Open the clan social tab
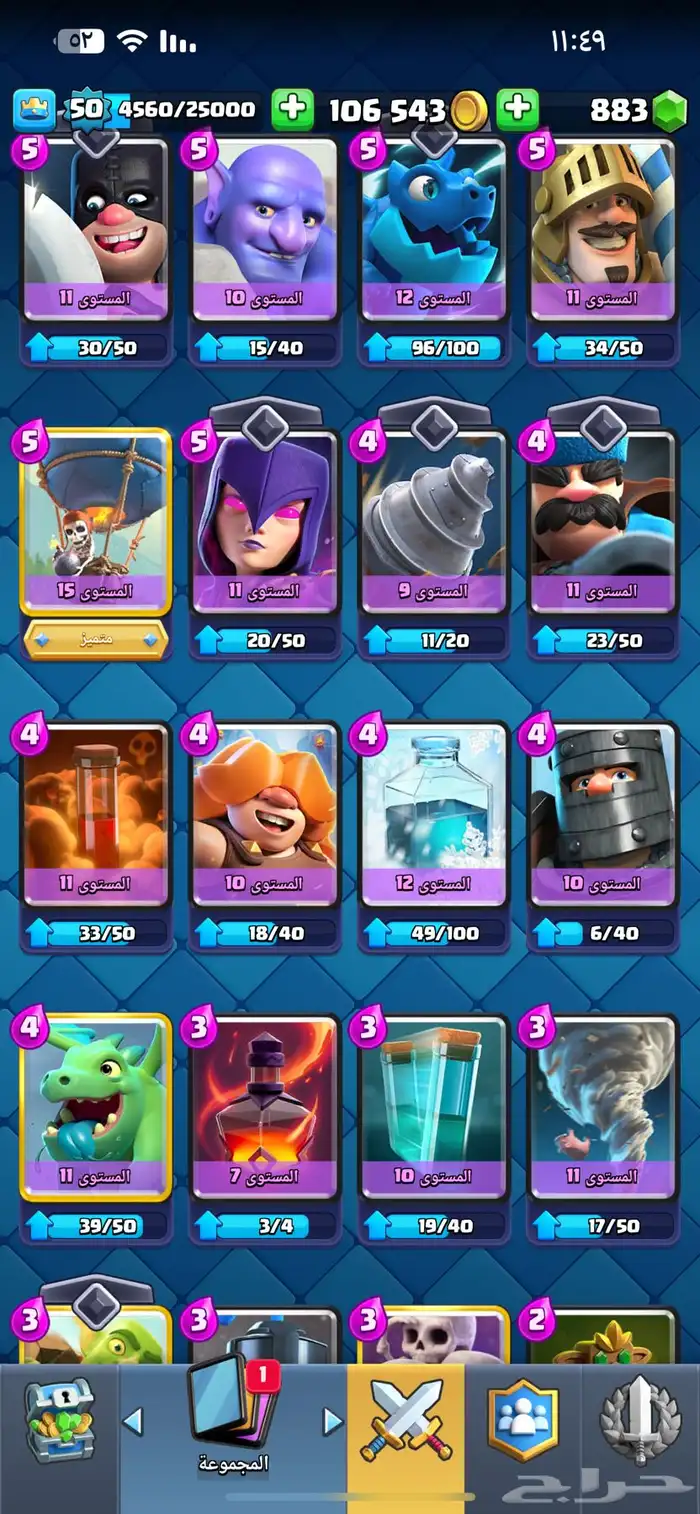The height and width of the screenshot is (1514, 700). tap(522, 1420)
